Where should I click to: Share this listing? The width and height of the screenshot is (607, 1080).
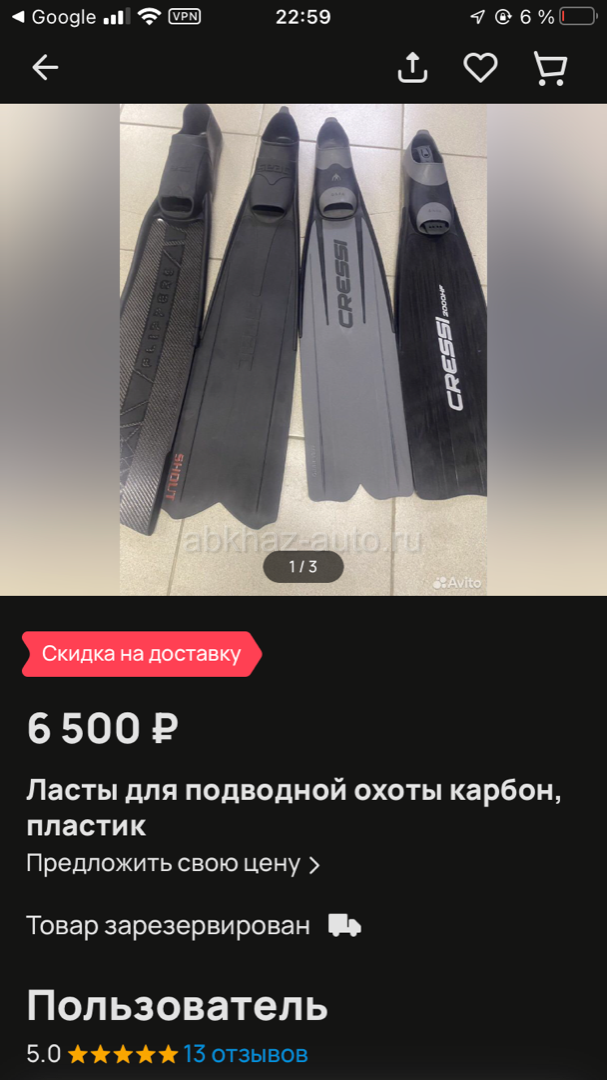click(x=413, y=68)
